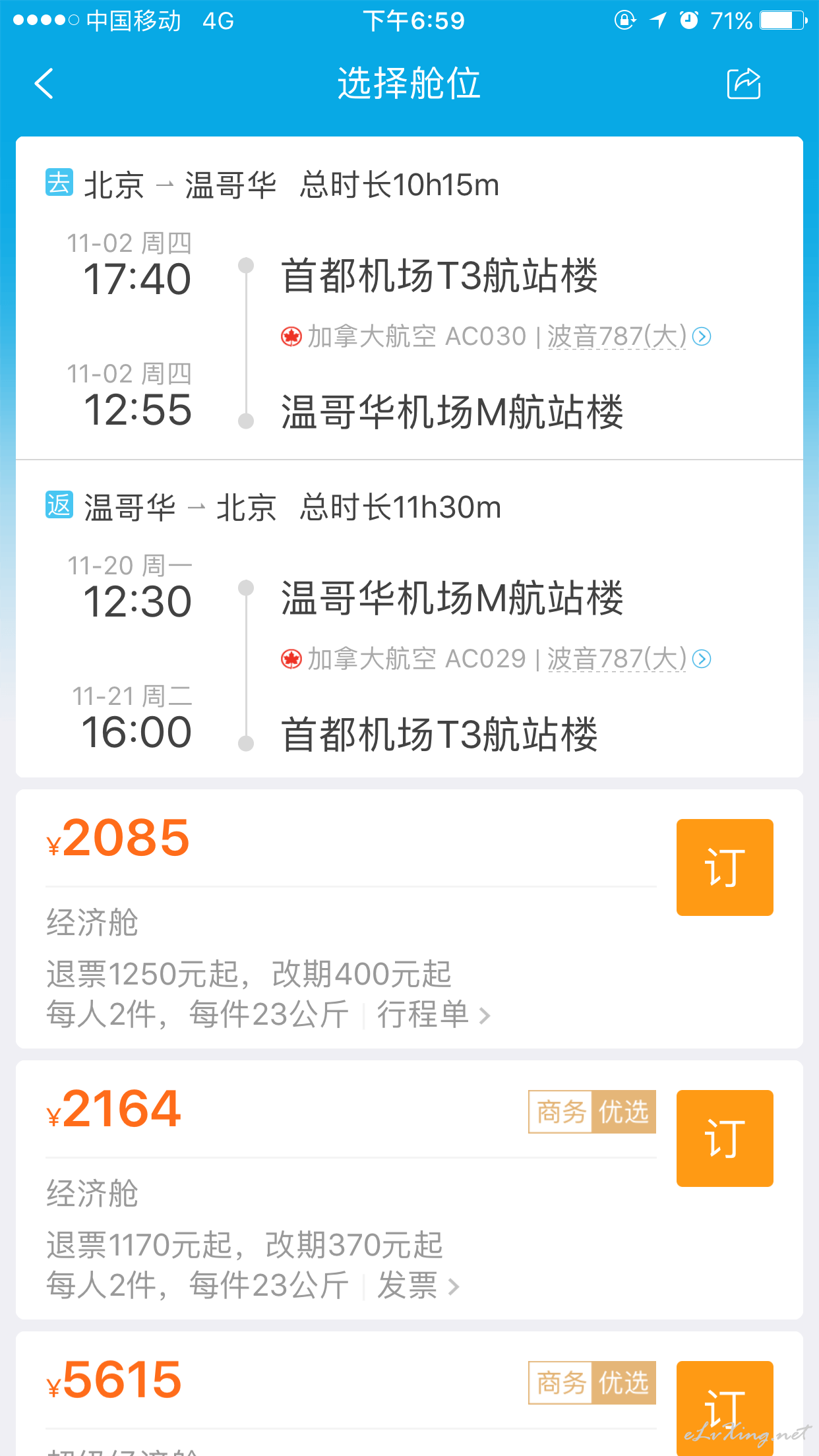The width and height of the screenshot is (819, 1456).
Task: Go back from the 选择舱位 page
Action: (44, 84)
